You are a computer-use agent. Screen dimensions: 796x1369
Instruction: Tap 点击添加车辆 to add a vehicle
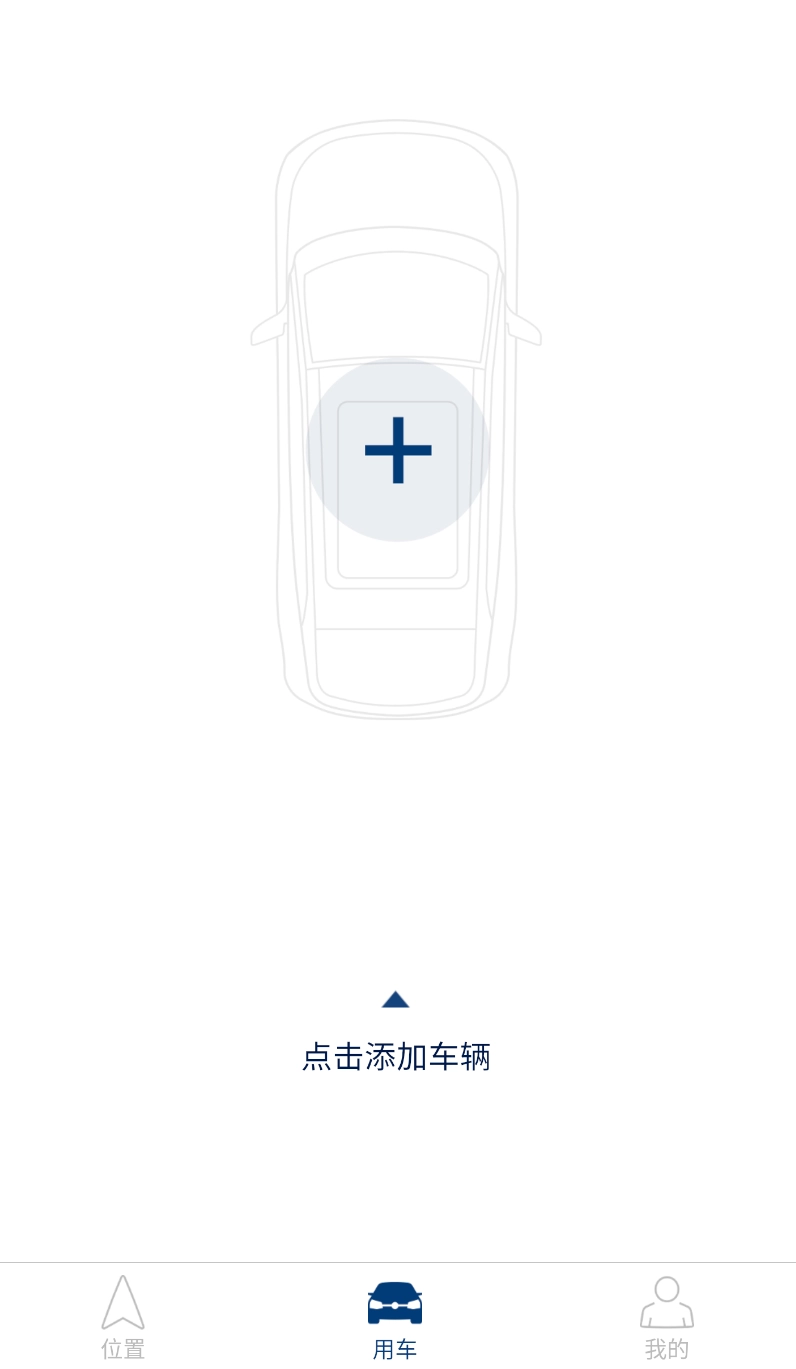pyautogui.click(x=397, y=1057)
